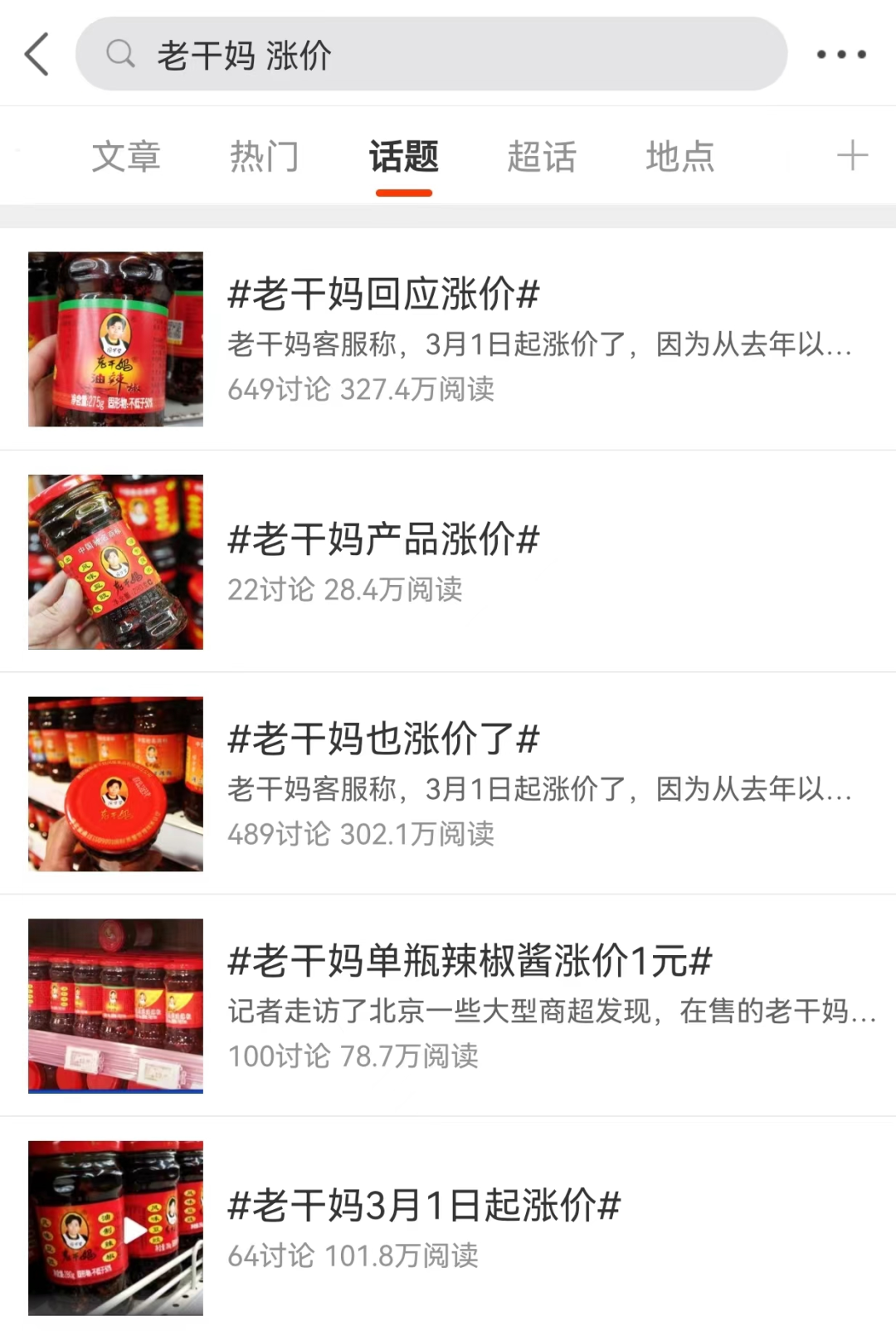Open topic #老干妈回应涨价#
896x1331 pixels.
click(x=448, y=339)
